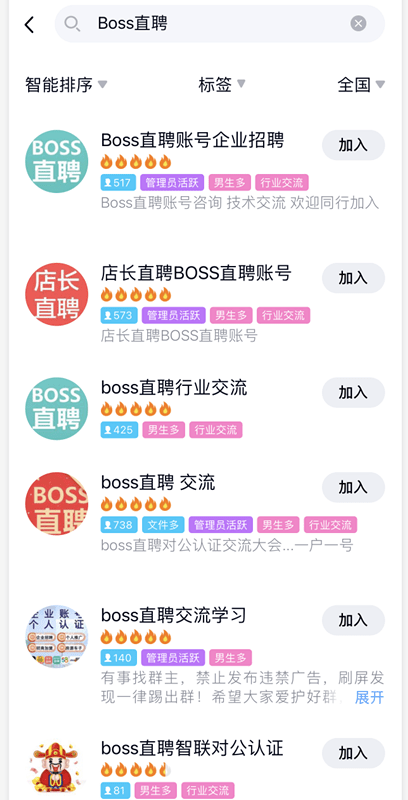Image resolution: width=408 pixels, height=800 pixels.
Task: Expand the boss直聘交流学习 description with 展开
Action: tap(369, 697)
